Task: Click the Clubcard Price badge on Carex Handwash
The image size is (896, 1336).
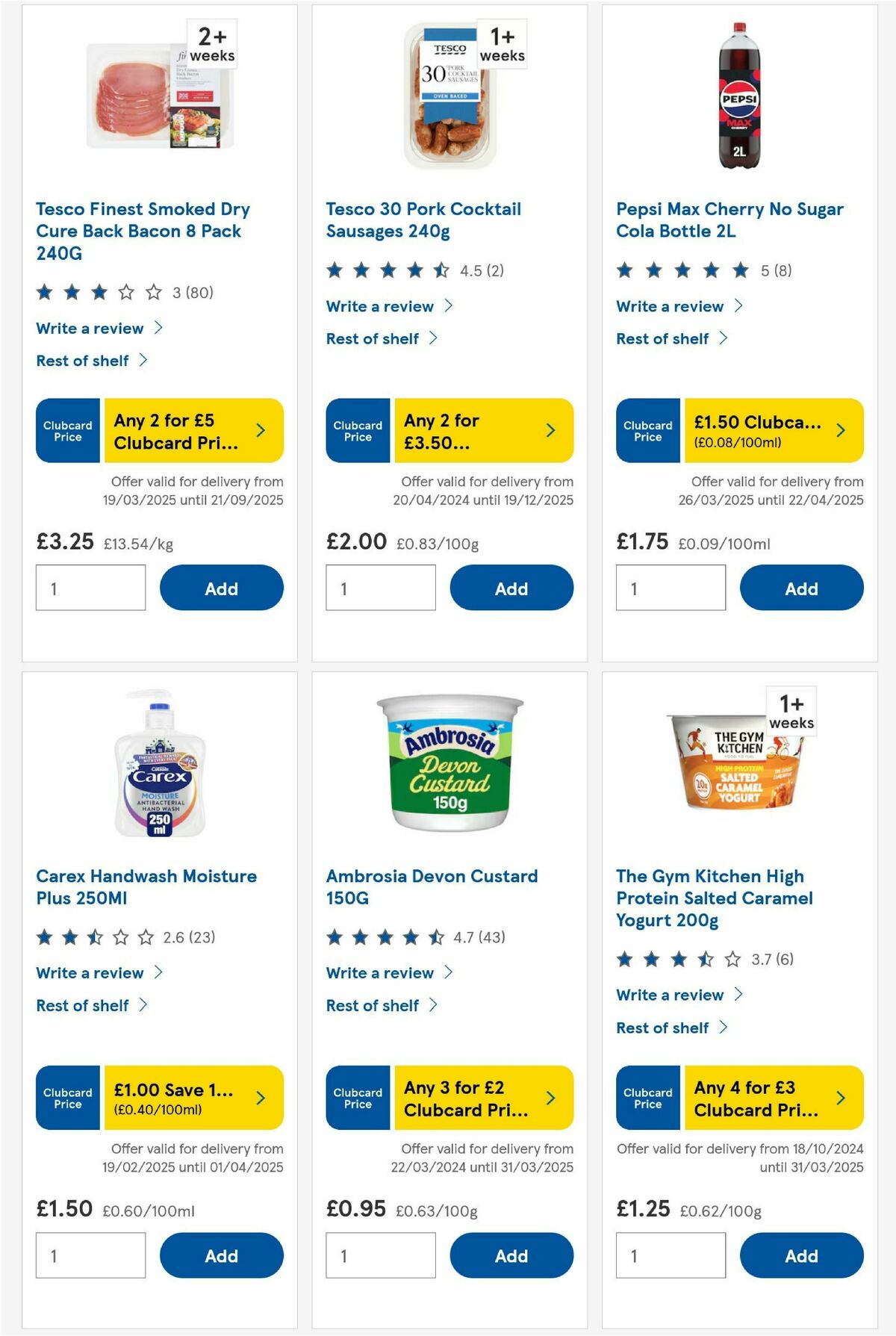Action: coord(66,1097)
